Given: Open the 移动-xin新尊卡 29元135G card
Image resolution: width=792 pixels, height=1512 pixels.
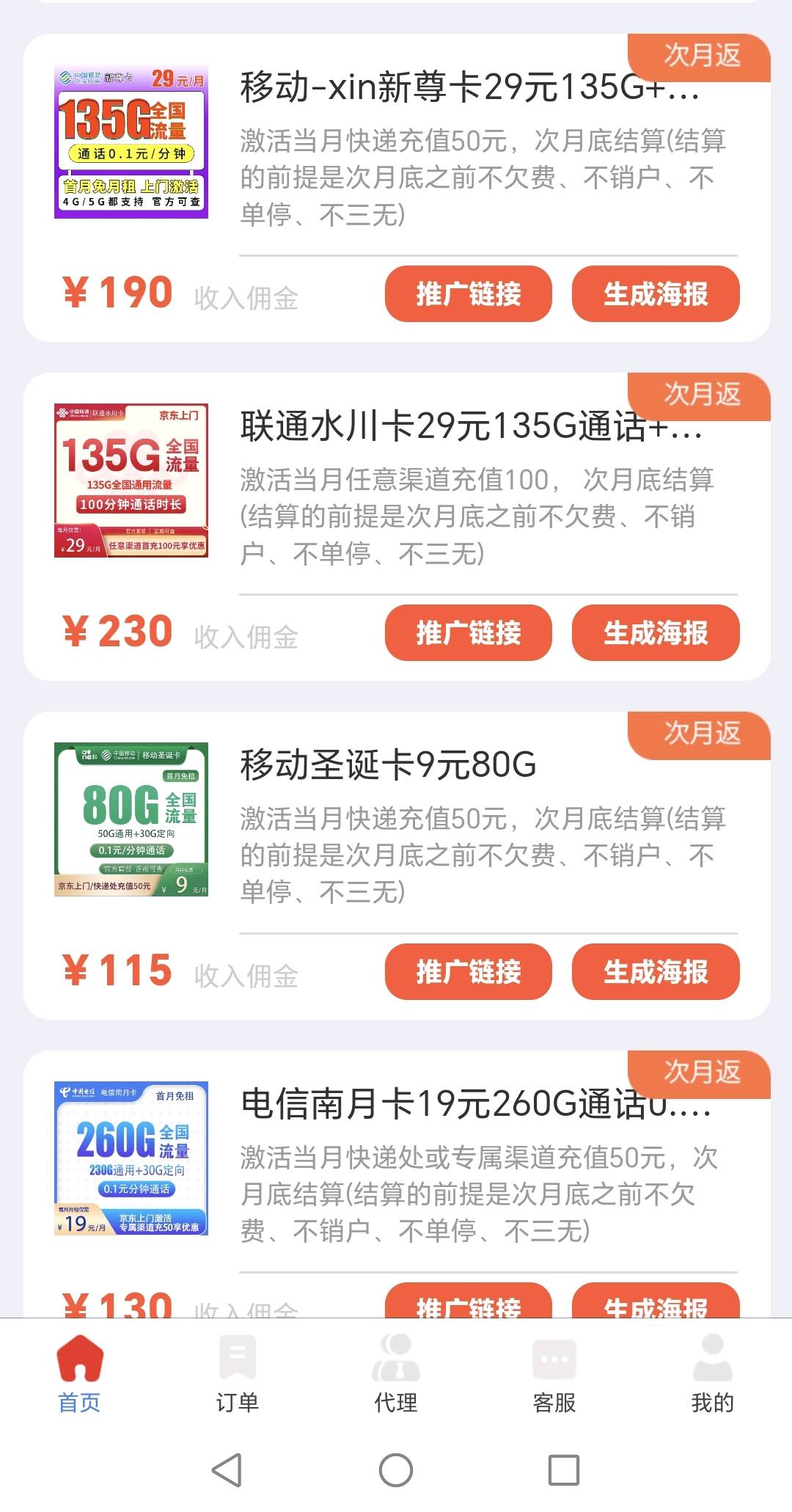Looking at the screenshot, I should [x=469, y=88].
